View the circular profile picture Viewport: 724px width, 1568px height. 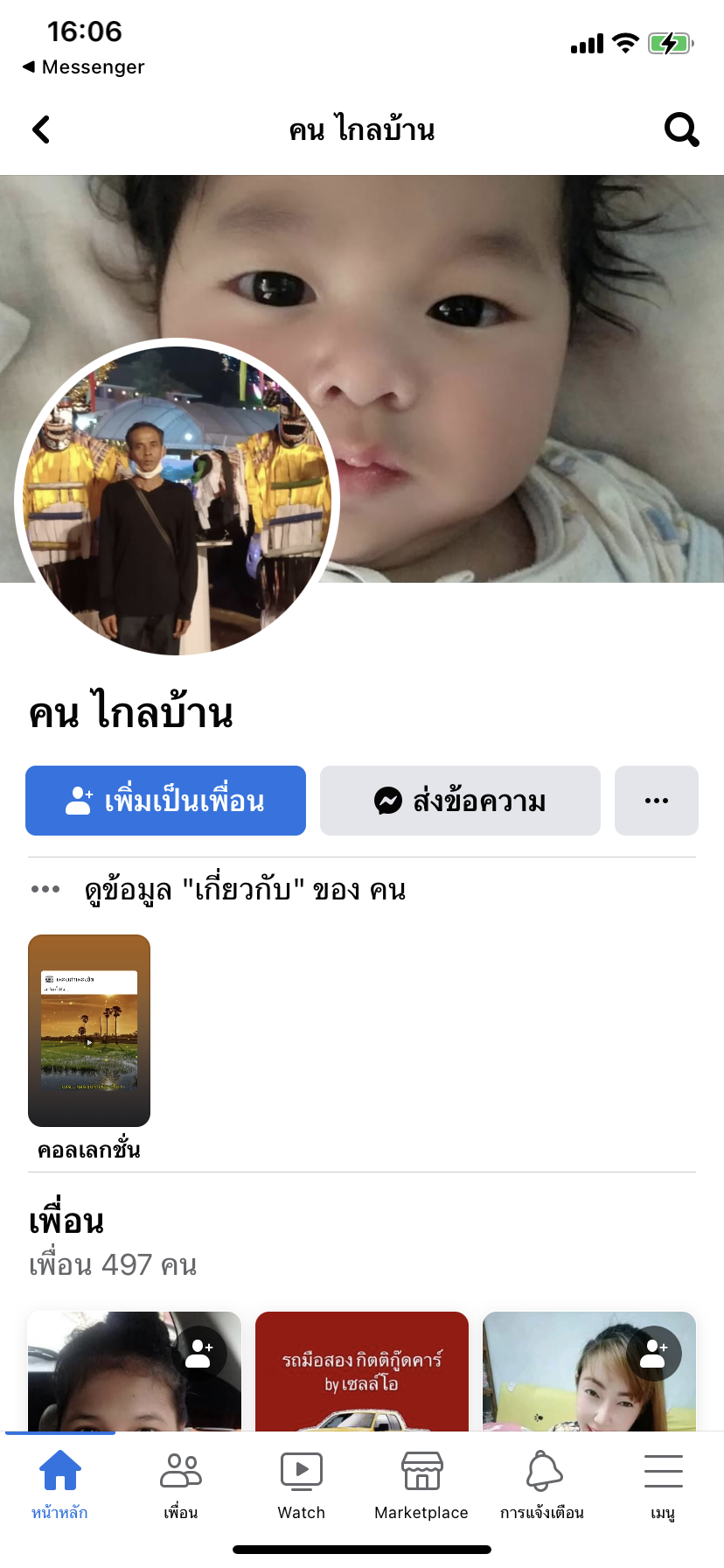(177, 497)
